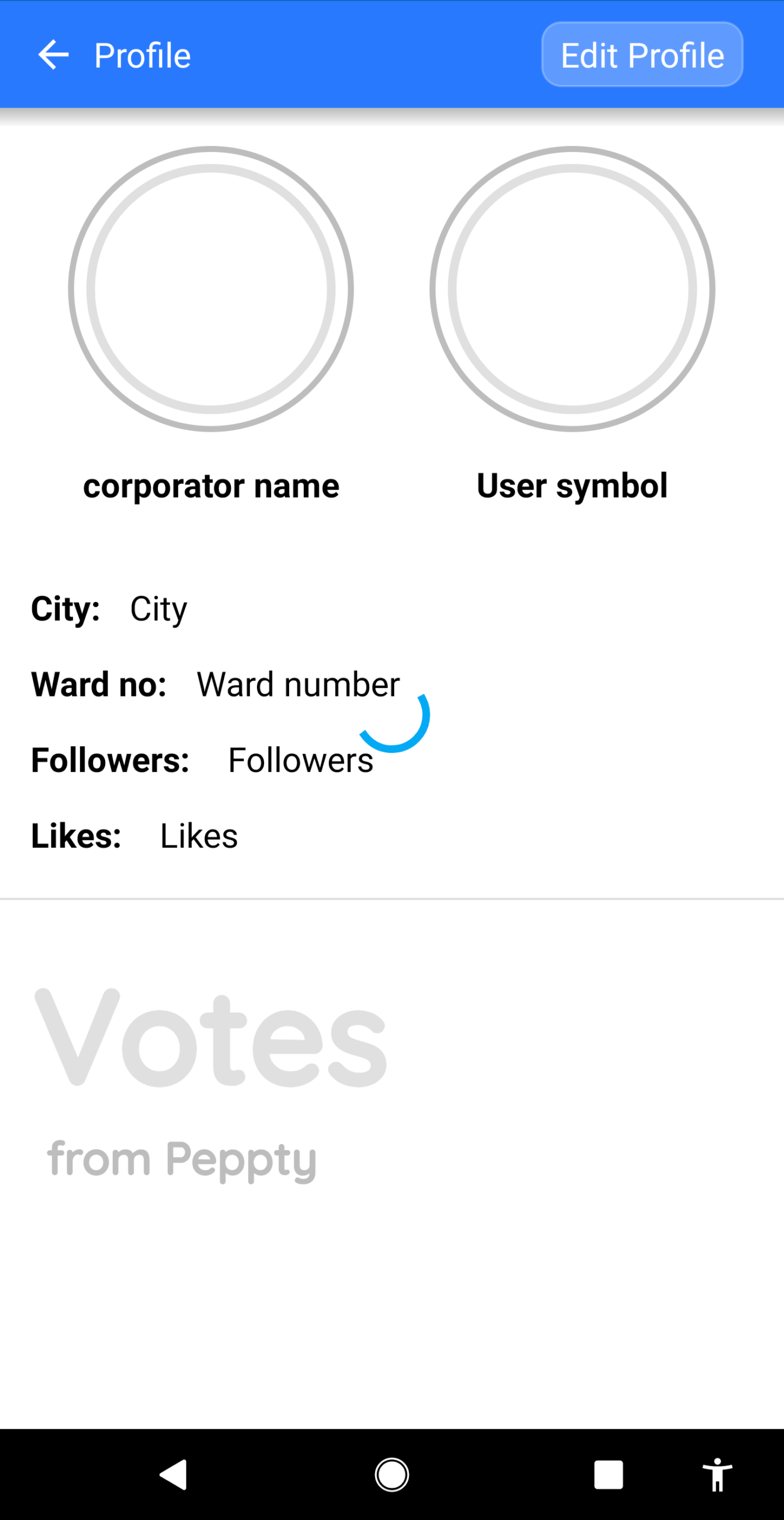Tap the corporator profile picture circle
Screen dimensions: 784x1520
pos(211,289)
